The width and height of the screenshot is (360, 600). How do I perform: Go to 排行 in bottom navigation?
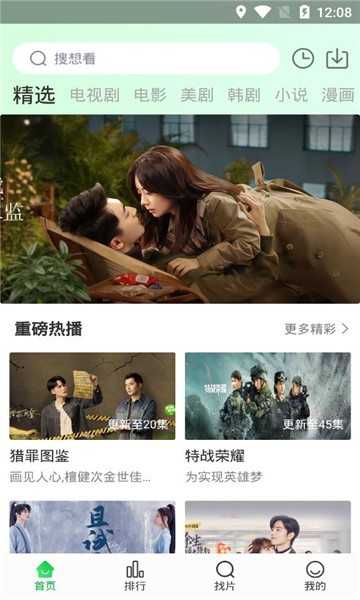(135, 576)
